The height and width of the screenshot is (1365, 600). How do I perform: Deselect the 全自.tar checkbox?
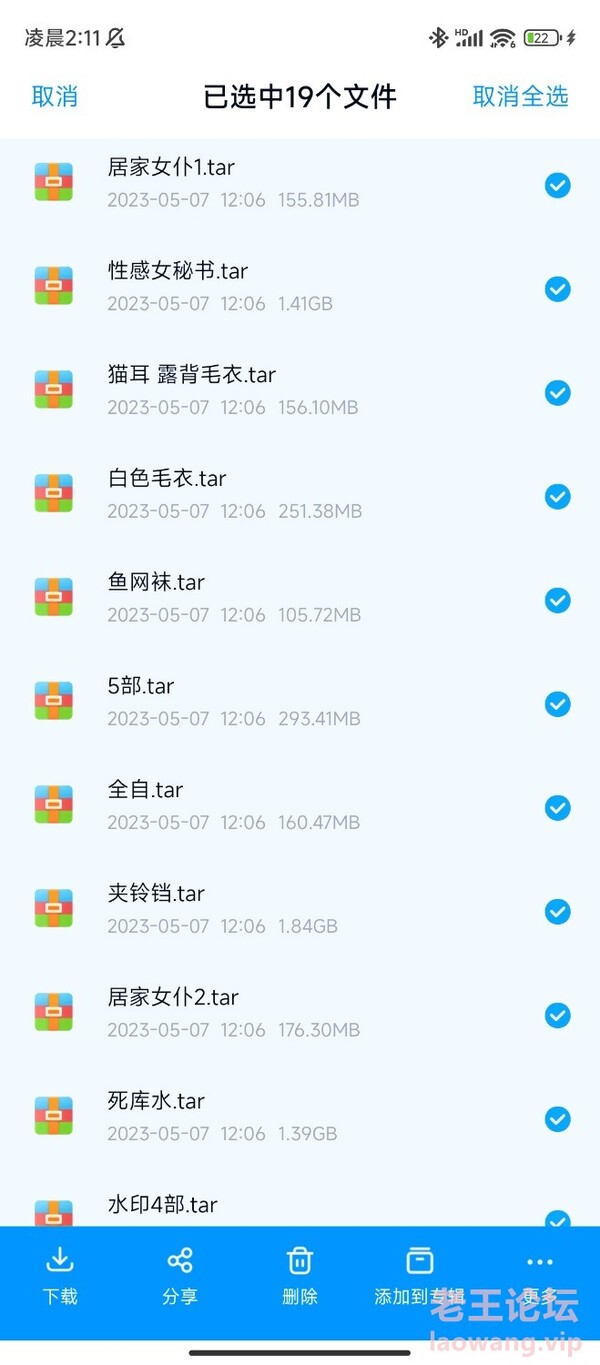557,808
